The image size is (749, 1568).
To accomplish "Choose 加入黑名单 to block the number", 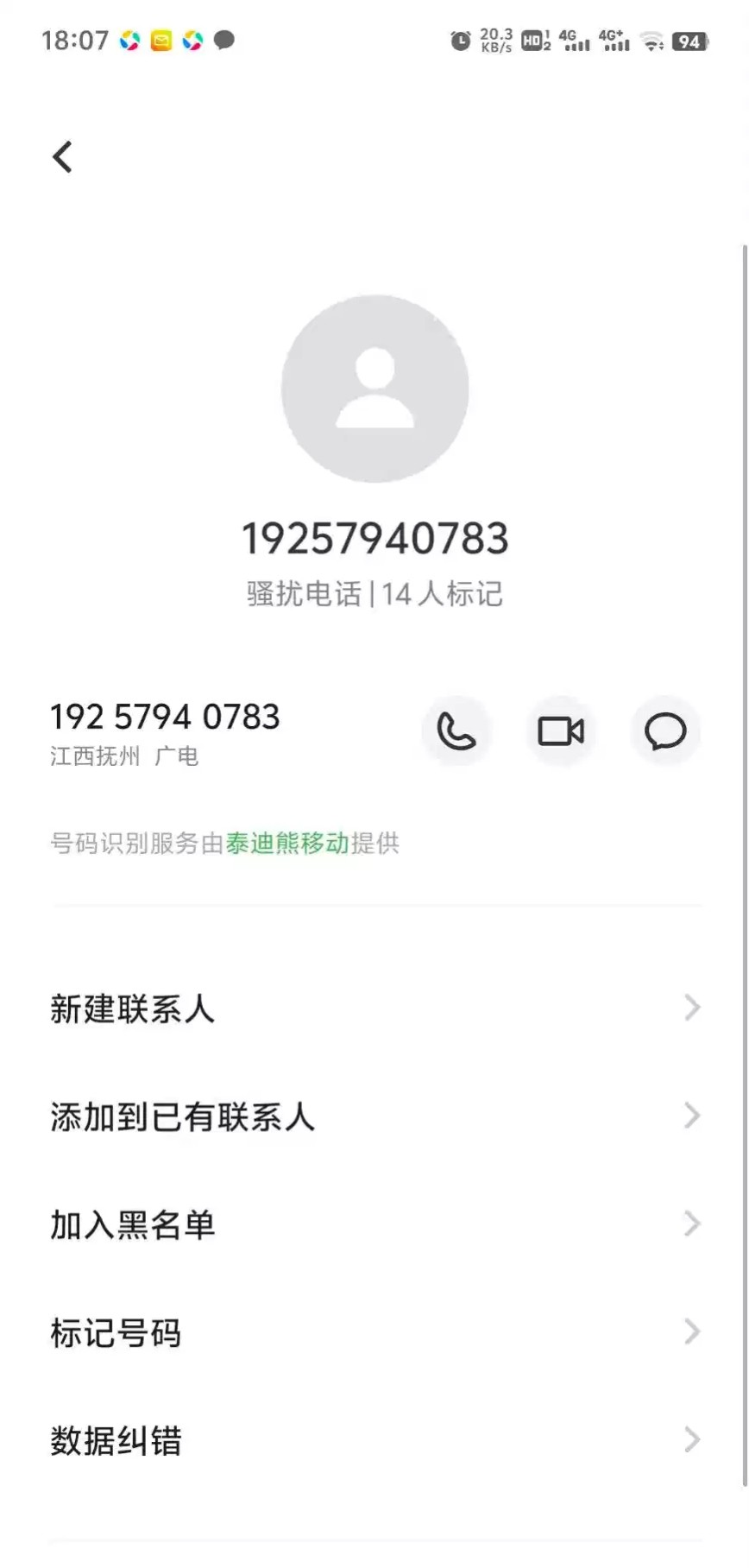I will click(x=374, y=1224).
